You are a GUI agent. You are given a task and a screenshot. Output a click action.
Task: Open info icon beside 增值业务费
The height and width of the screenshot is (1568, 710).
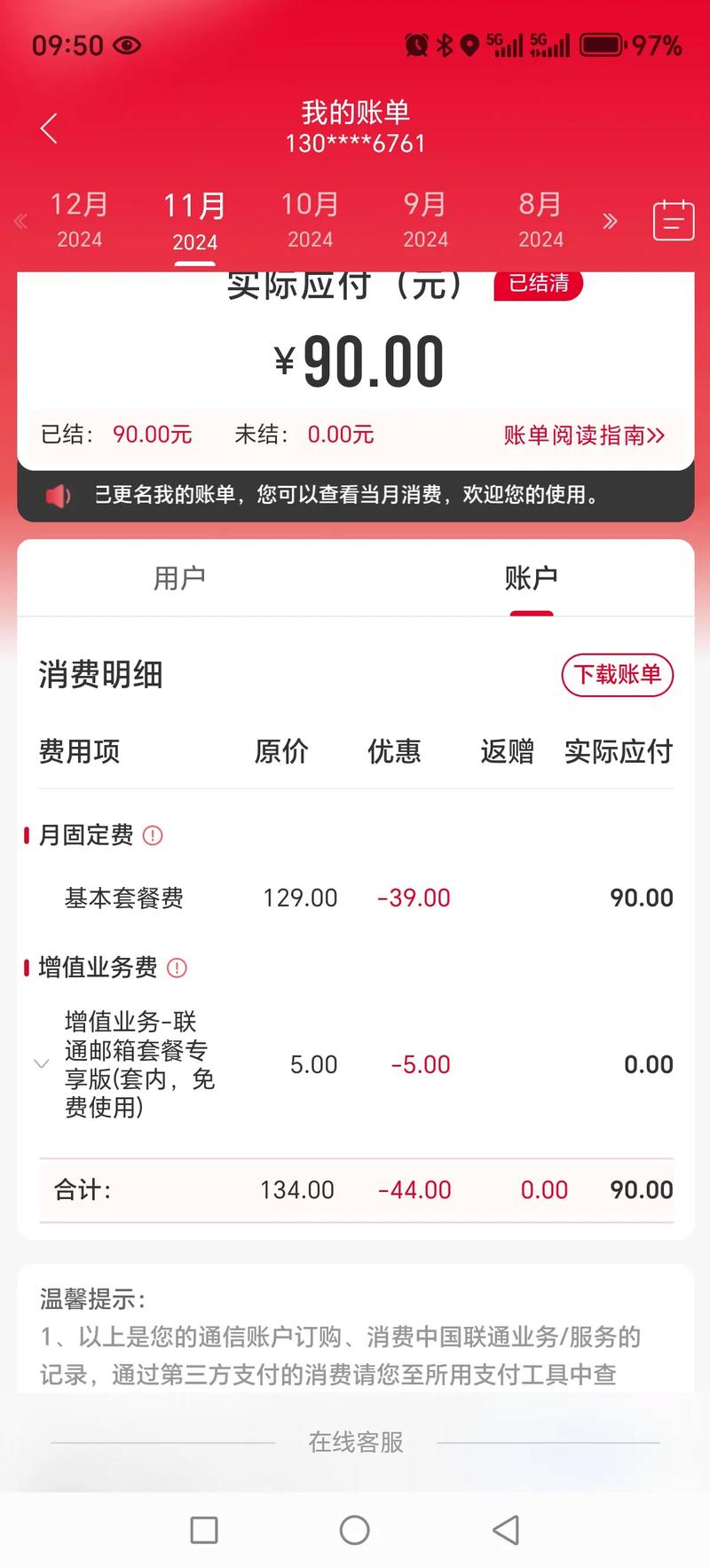click(177, 968)
